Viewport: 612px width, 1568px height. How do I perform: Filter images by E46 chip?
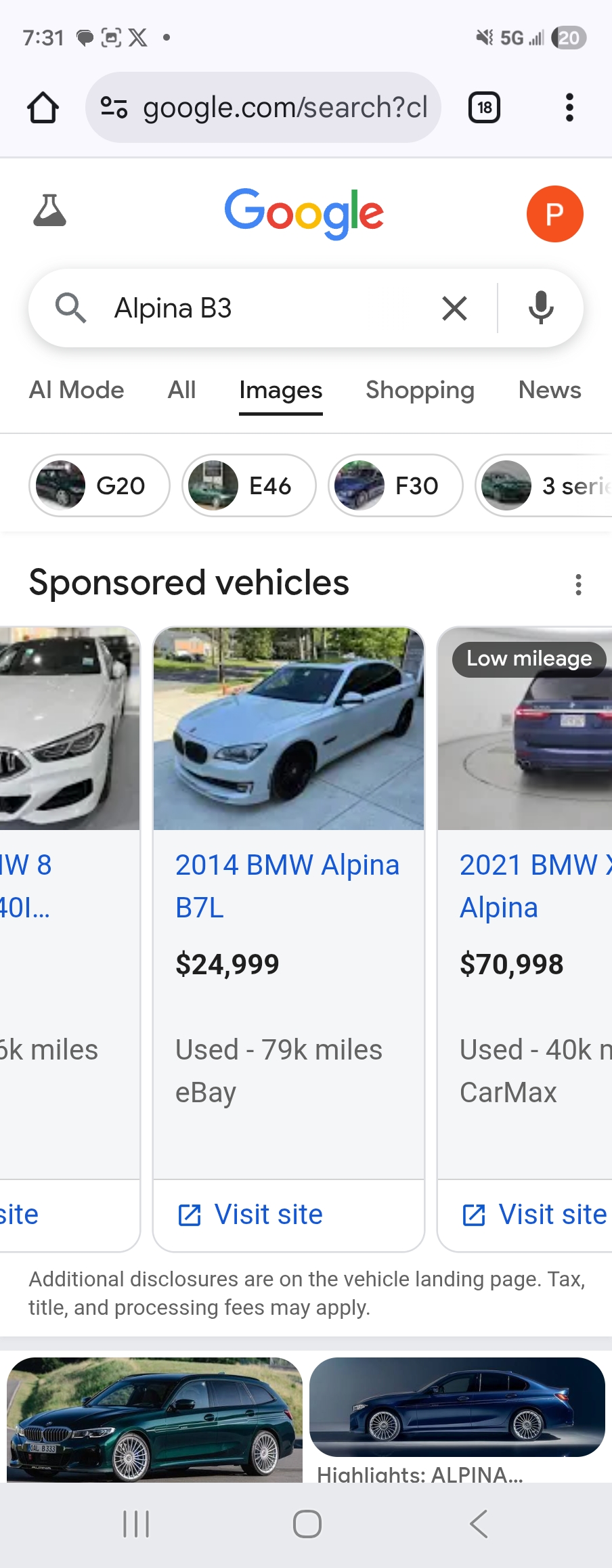(248, 485)
